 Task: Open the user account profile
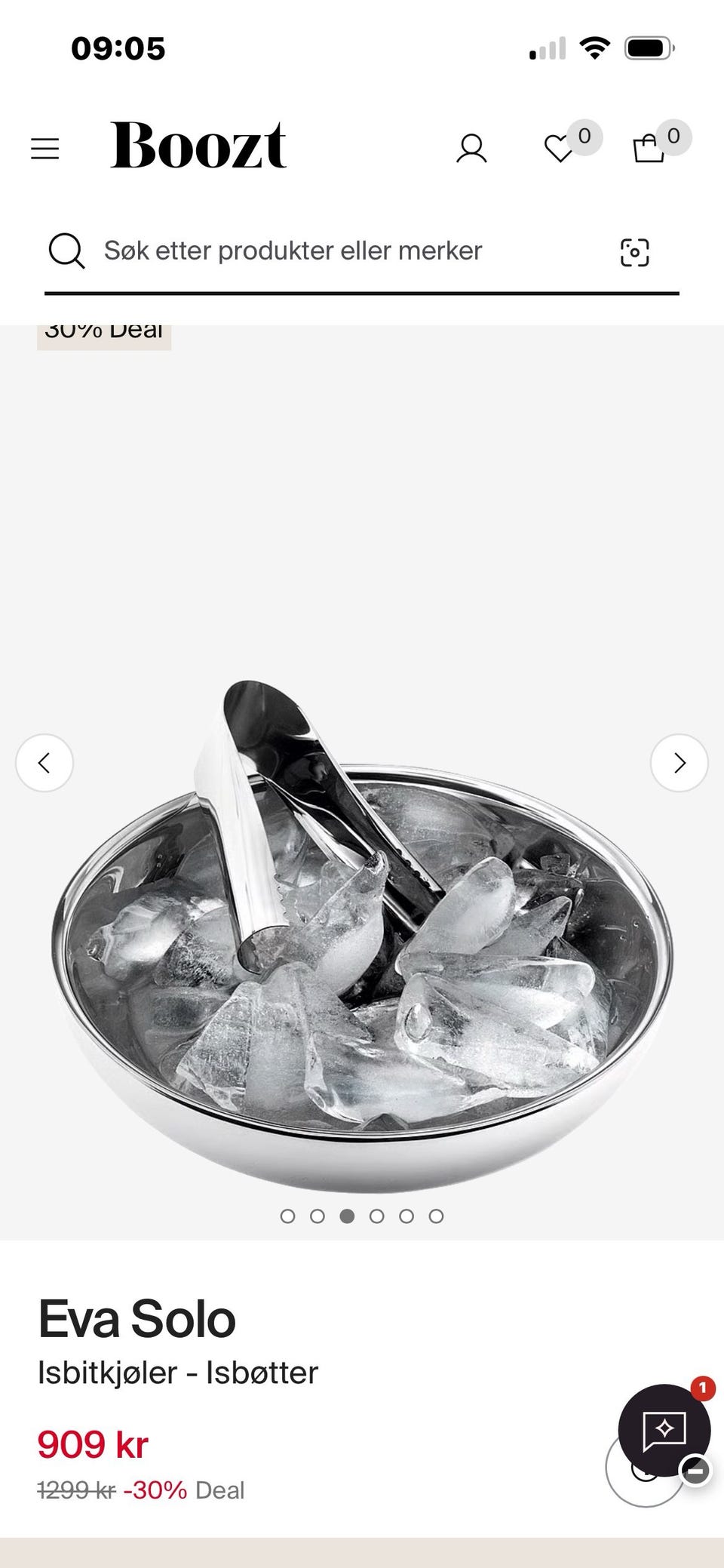click(471, 149)
